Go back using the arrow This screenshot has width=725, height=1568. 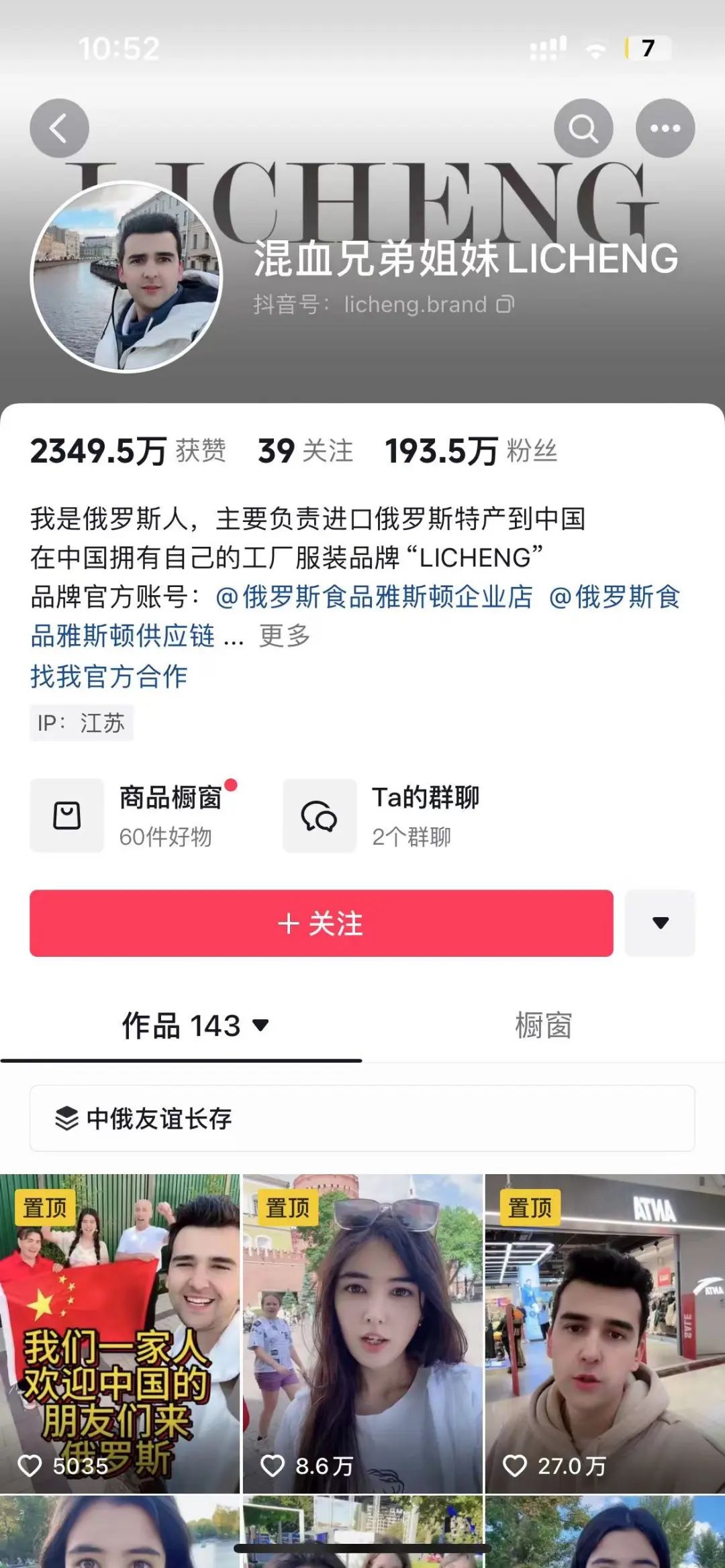click(x=59, y=128)
